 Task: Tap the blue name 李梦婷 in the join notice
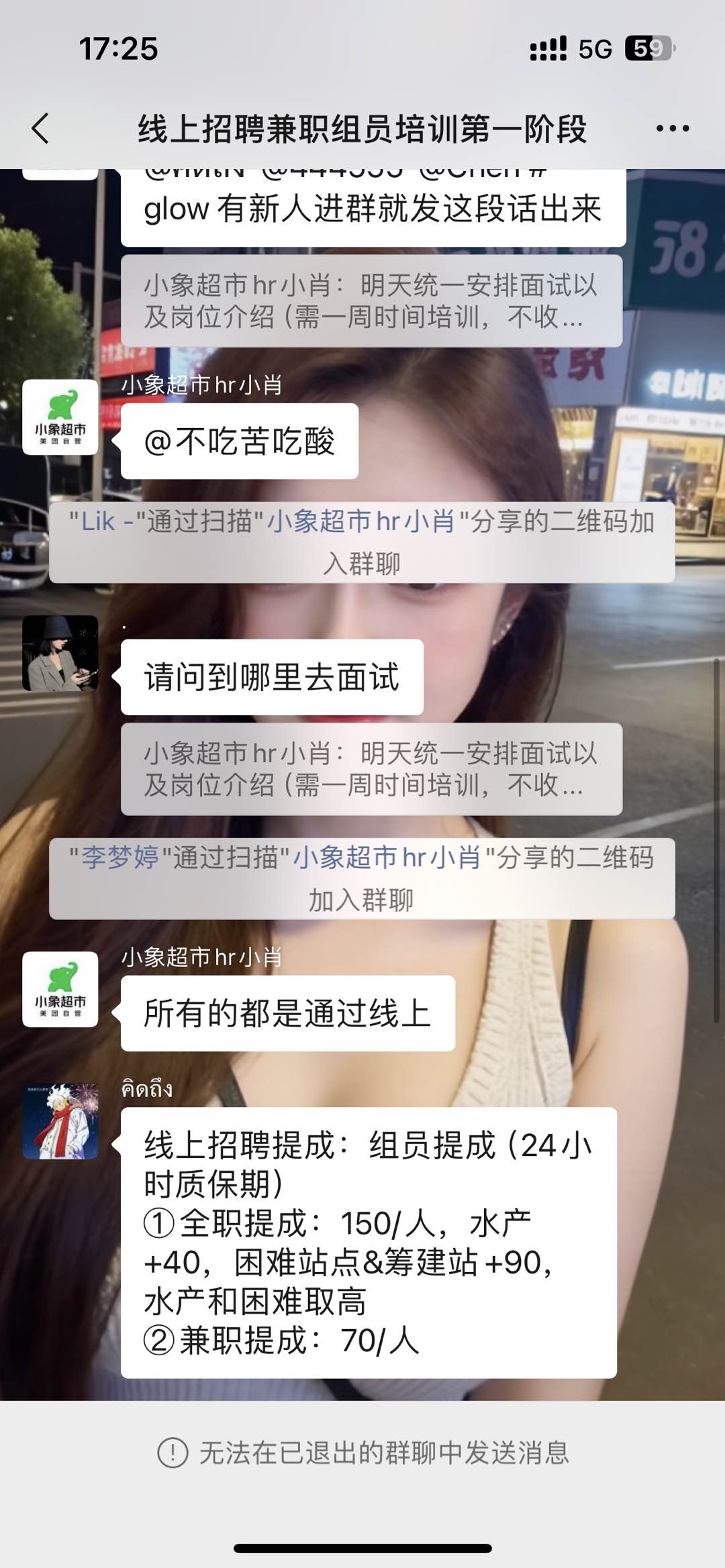coord(120,857)
